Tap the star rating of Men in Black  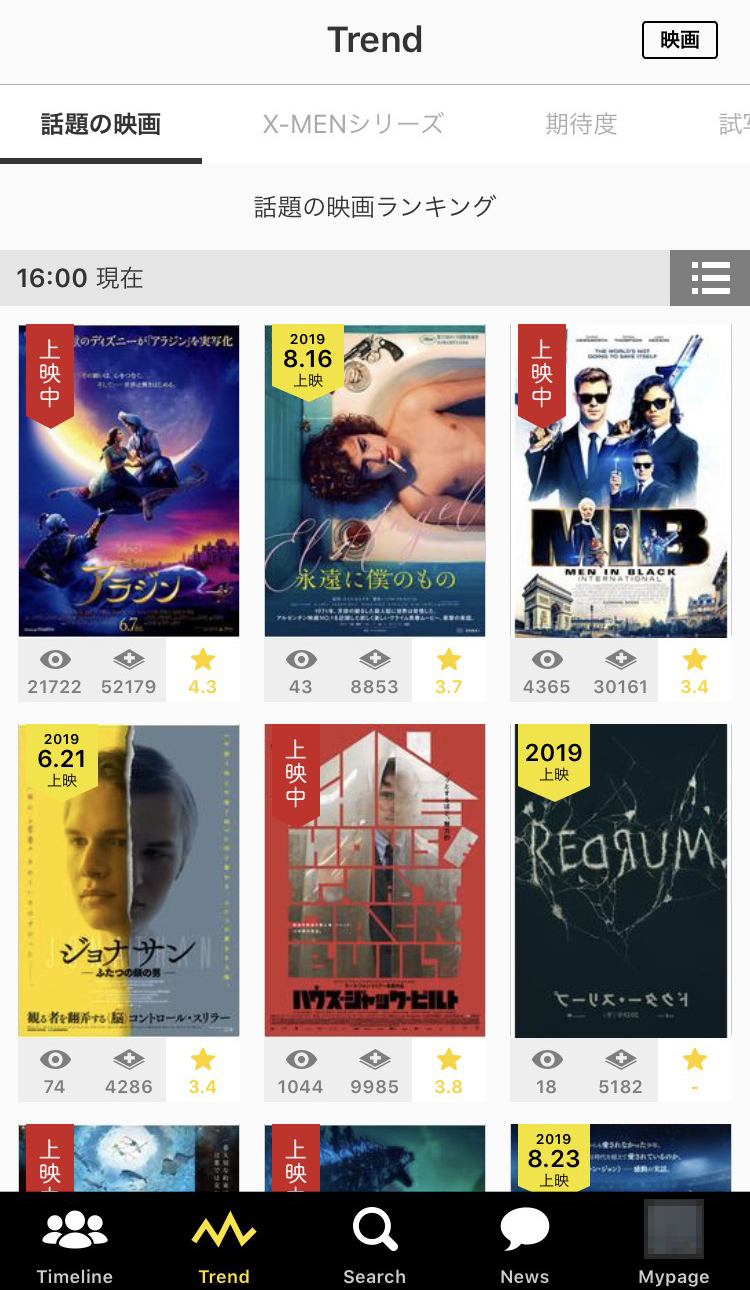(694, 671)
